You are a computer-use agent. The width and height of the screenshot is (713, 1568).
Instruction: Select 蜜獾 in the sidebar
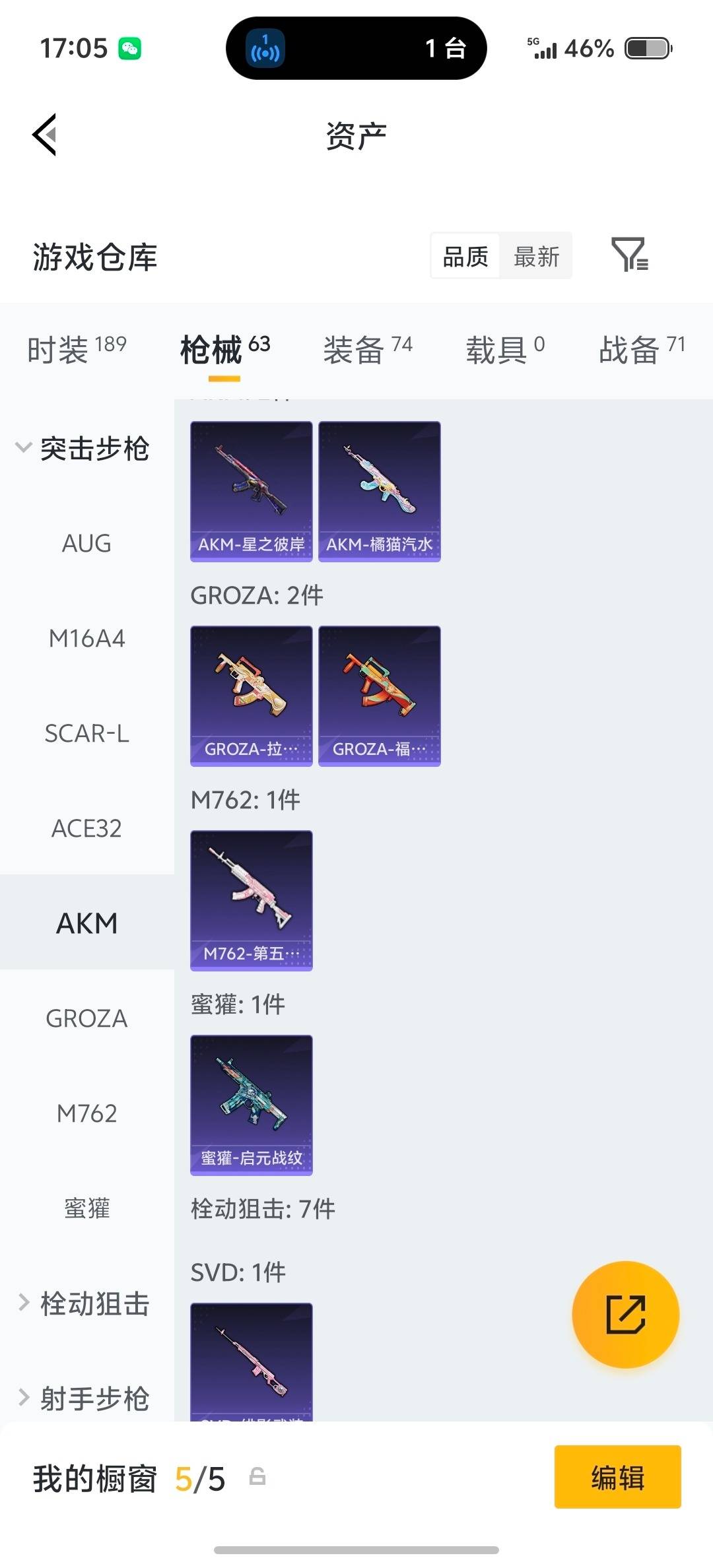point(88,1208)
